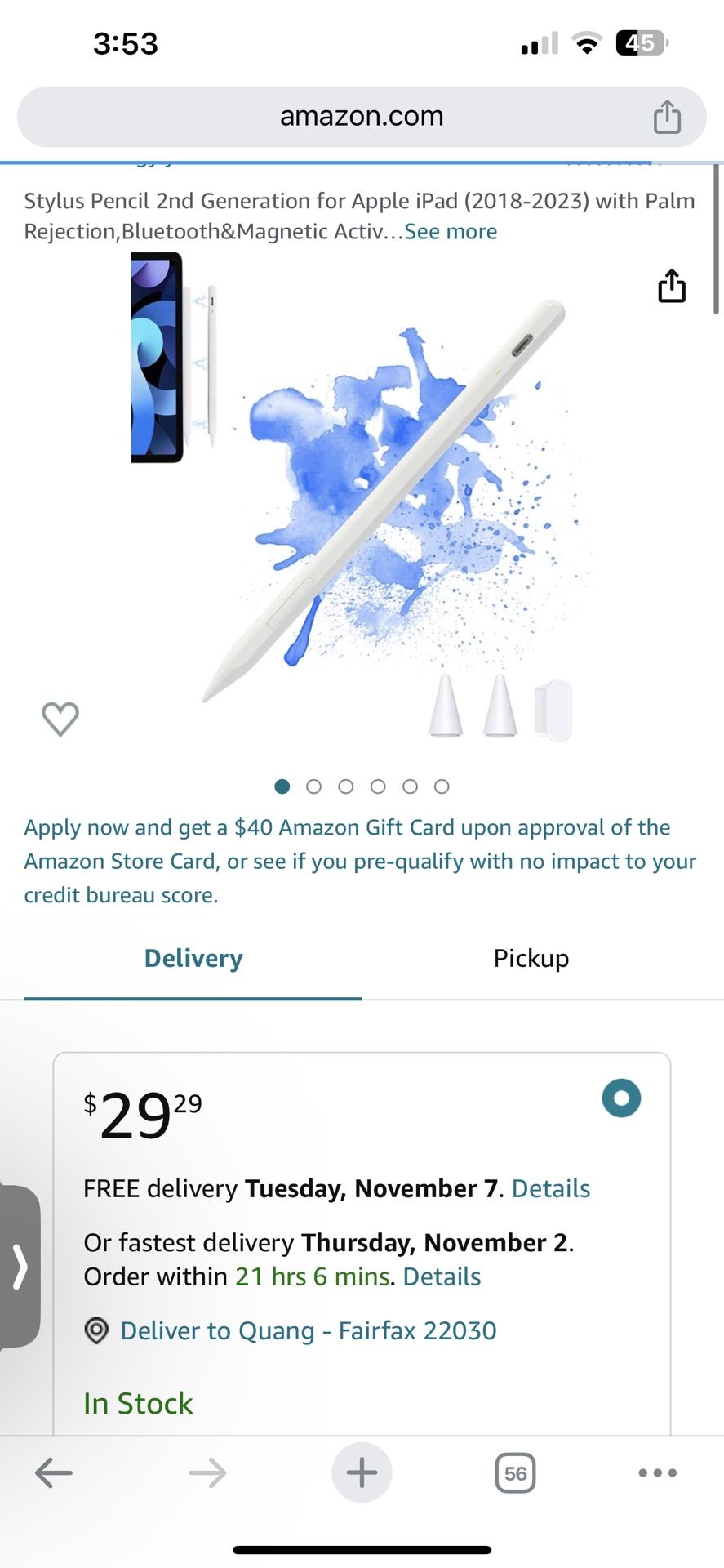The width and height of the screenshot is (724, 1568).
Task: Tap the amazon.com address bar
Action: pos(362,117)
